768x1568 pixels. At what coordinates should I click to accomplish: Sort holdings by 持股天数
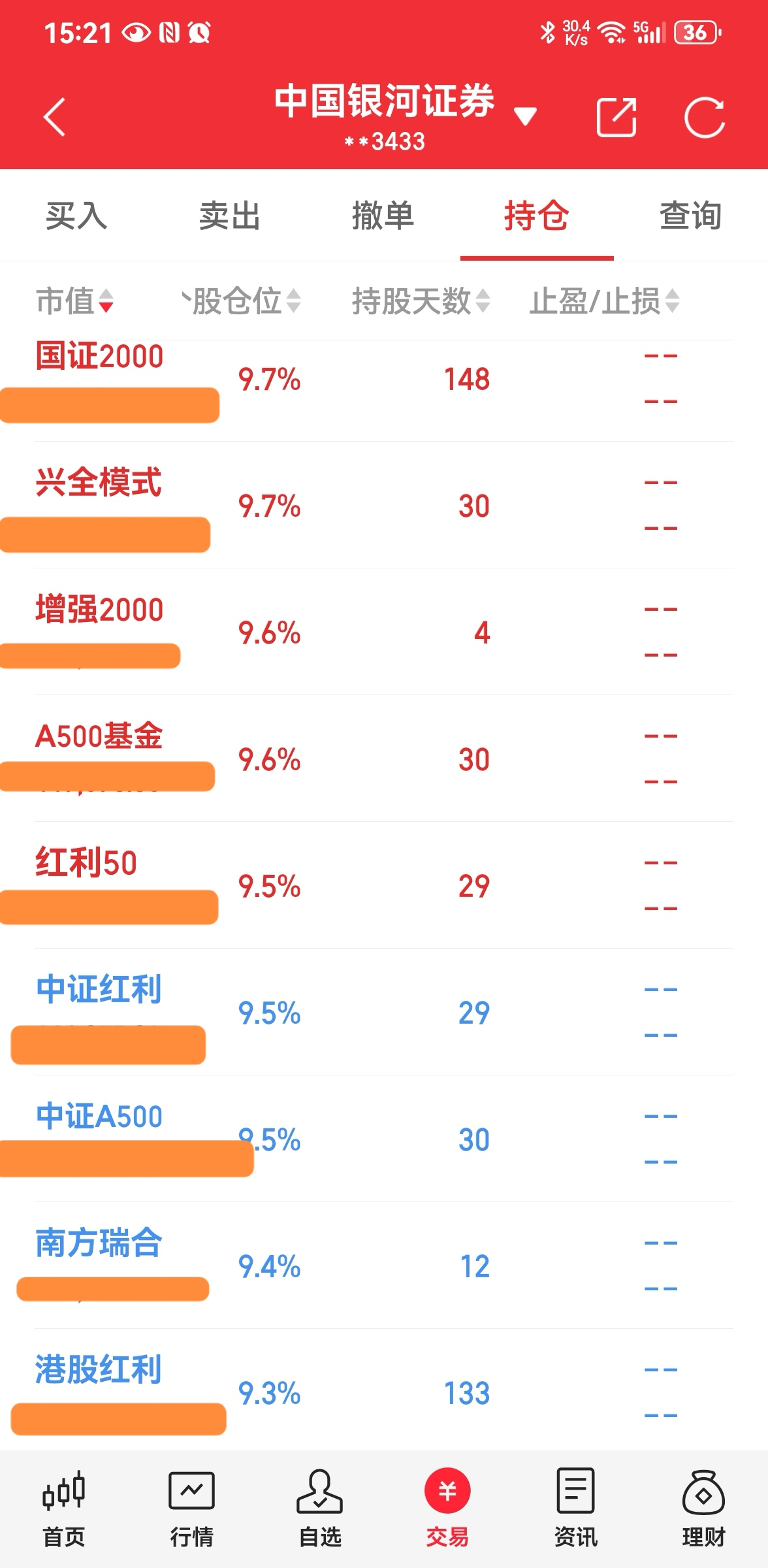click(x=421, y=301)
